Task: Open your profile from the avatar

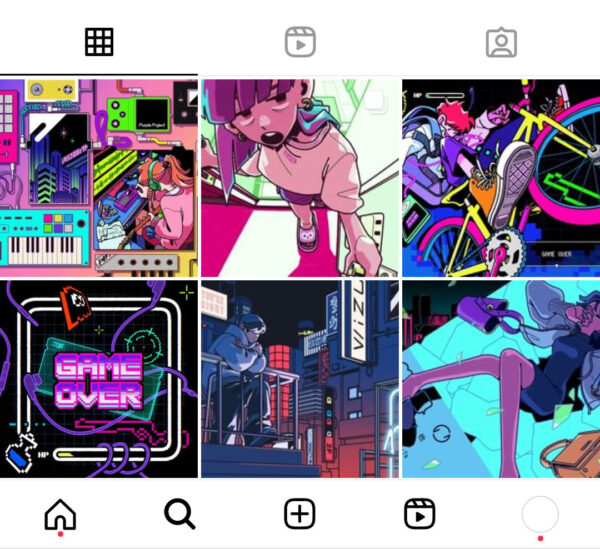Action: pos(540,514)
